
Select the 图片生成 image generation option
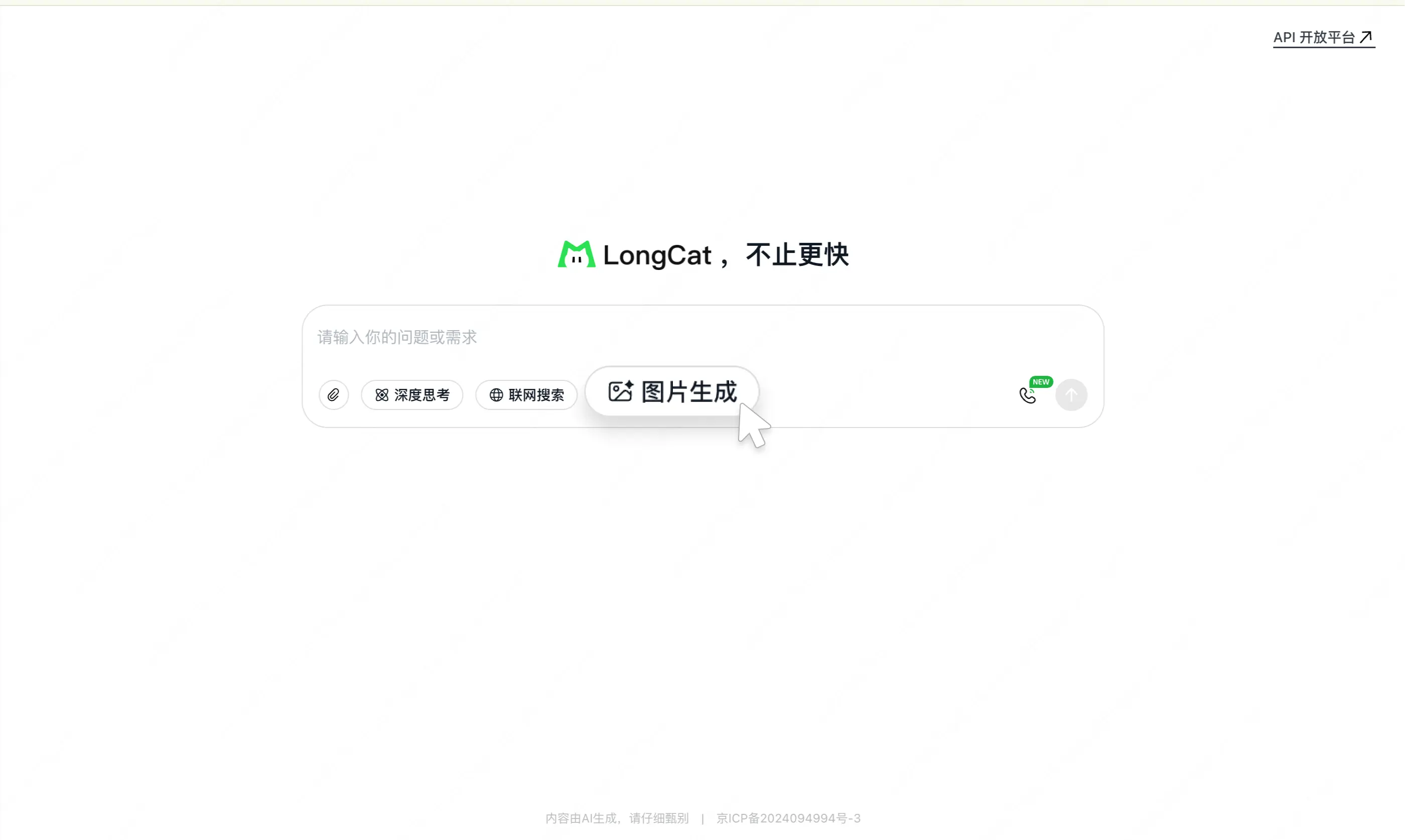(x=672, y=392)
